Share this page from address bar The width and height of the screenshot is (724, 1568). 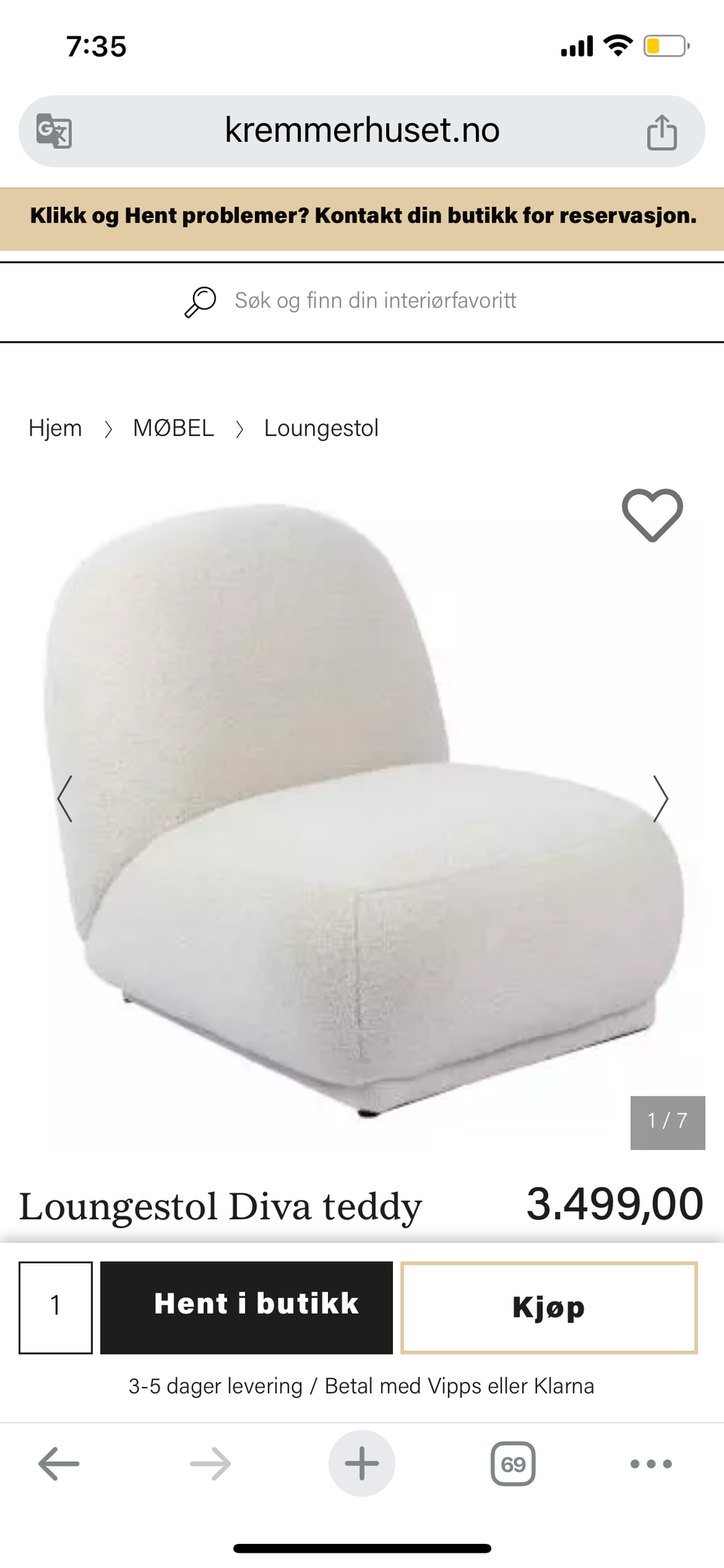[661, 132]
